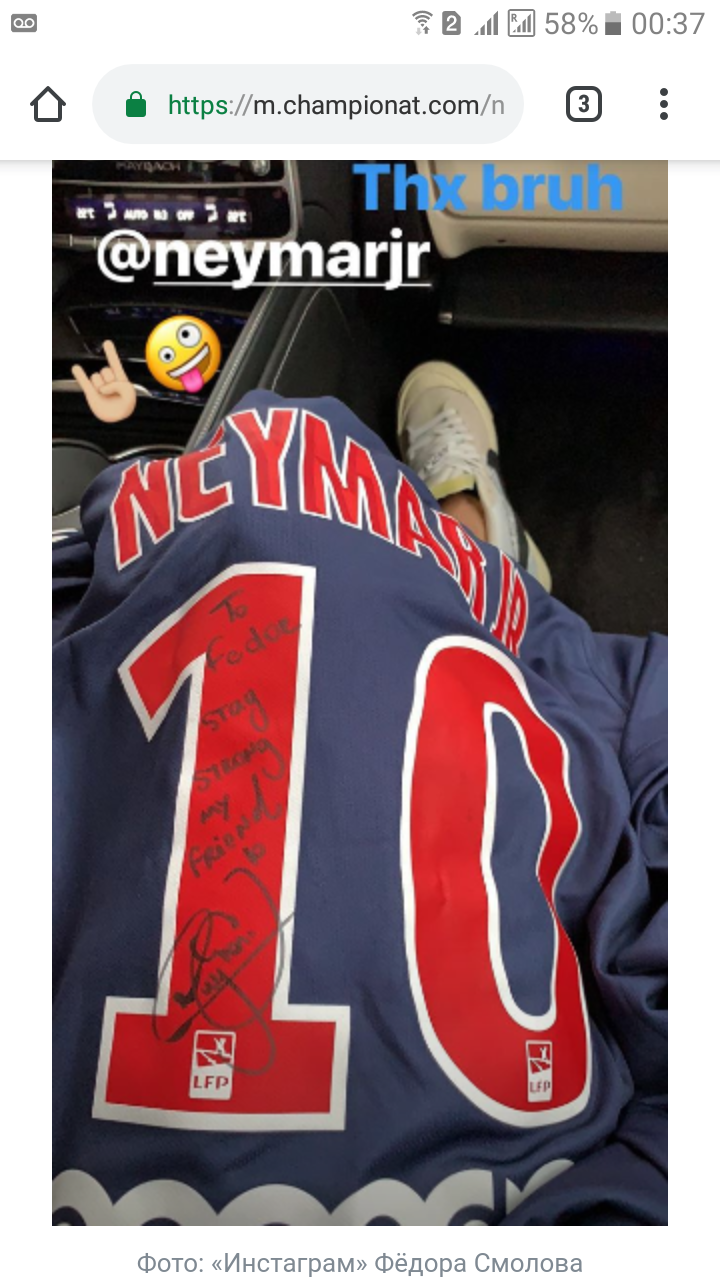Open the Neymar jersey photo
The image size is (720, 1280).
(x=360, y=690)
